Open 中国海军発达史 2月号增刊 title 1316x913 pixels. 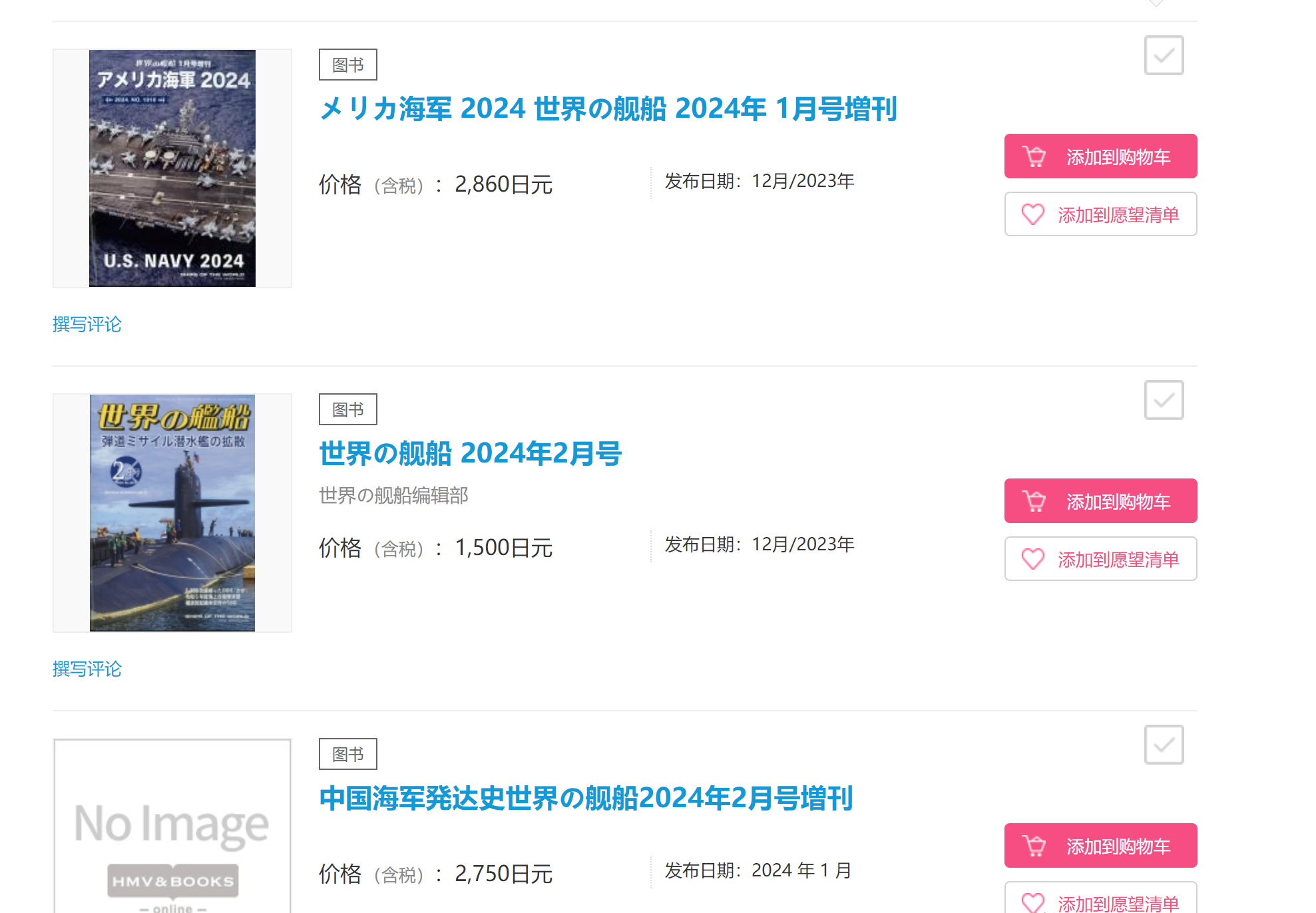tap(586, 798)
